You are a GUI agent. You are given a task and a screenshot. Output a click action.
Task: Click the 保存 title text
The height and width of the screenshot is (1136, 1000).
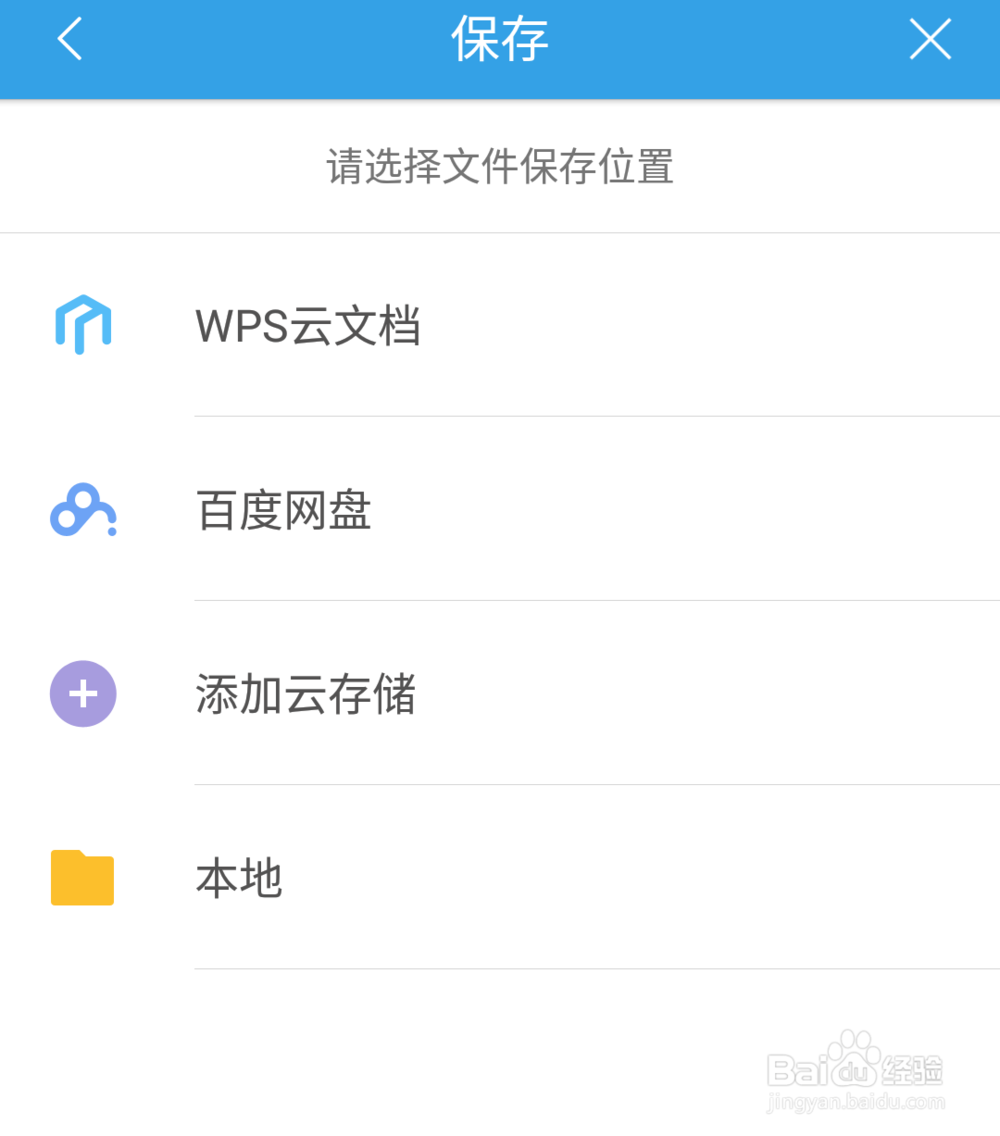[x=500, y=40]
